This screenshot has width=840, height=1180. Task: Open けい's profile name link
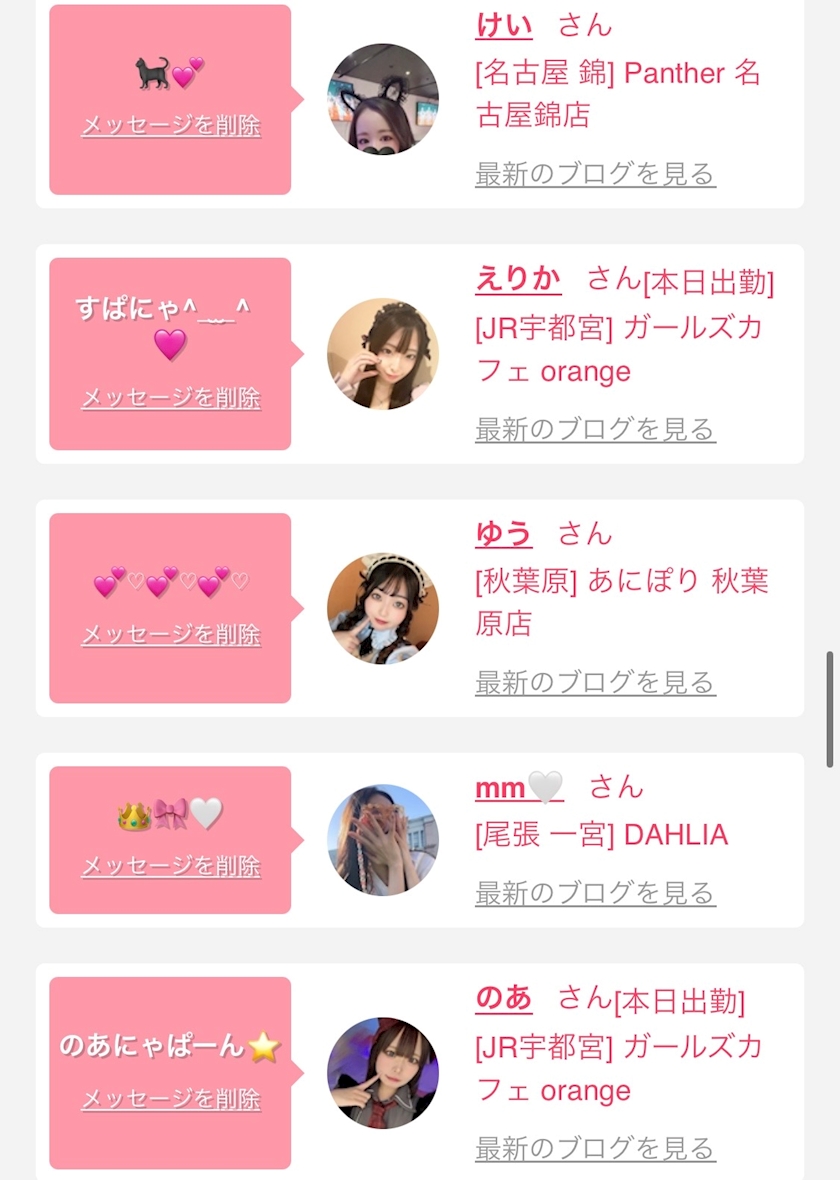504,25
